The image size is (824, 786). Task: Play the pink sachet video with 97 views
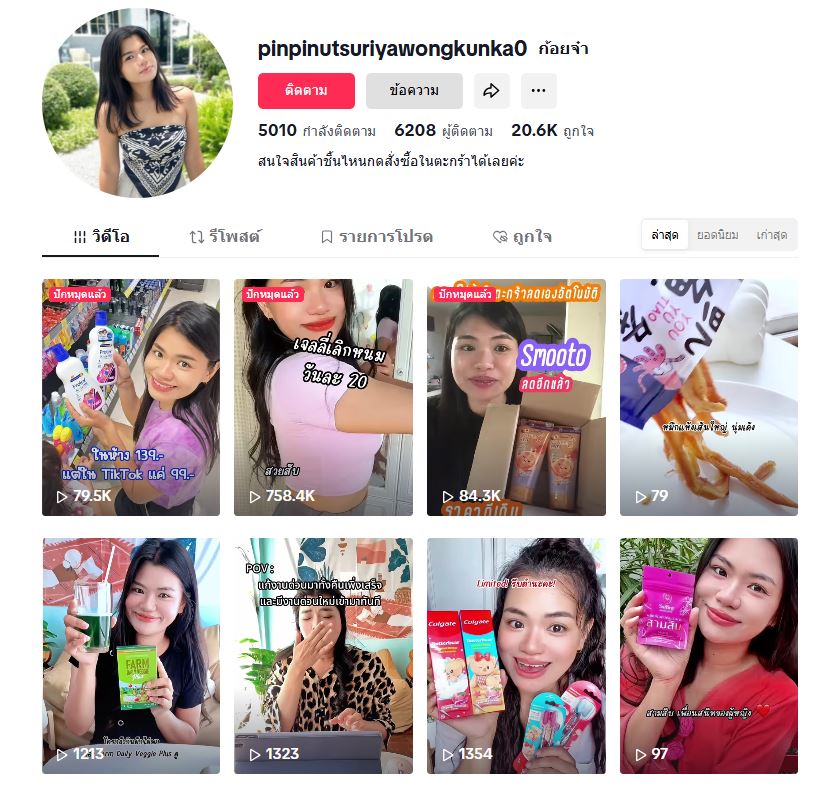coord(708,655)
